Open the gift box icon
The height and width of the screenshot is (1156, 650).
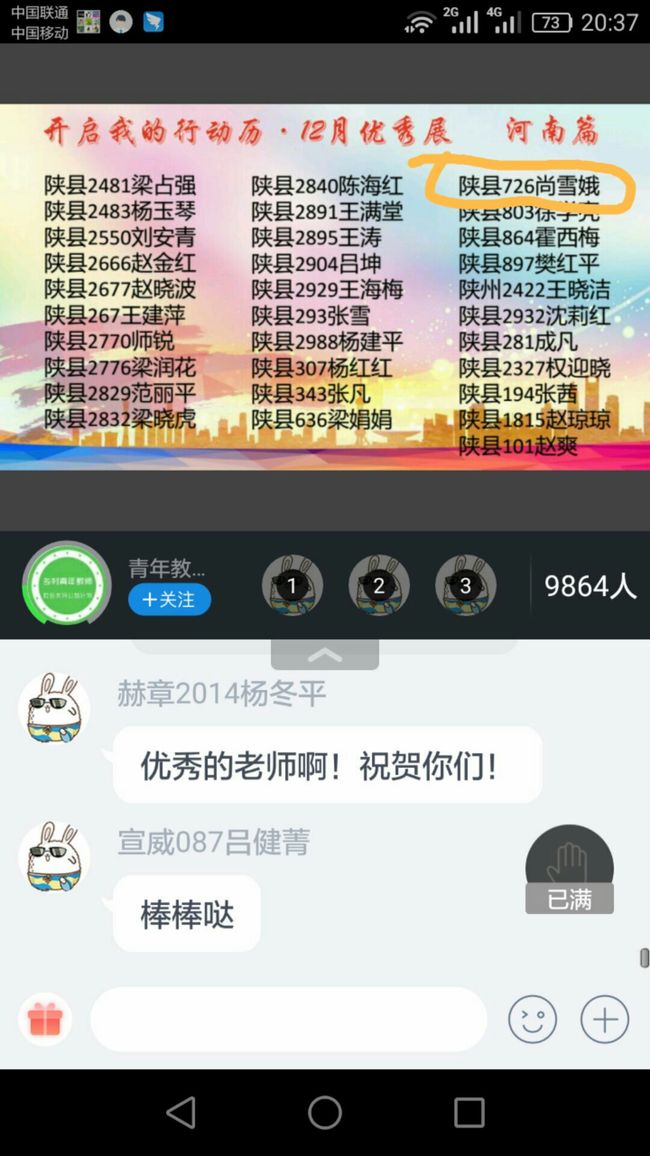click(x=45, y=1020)
